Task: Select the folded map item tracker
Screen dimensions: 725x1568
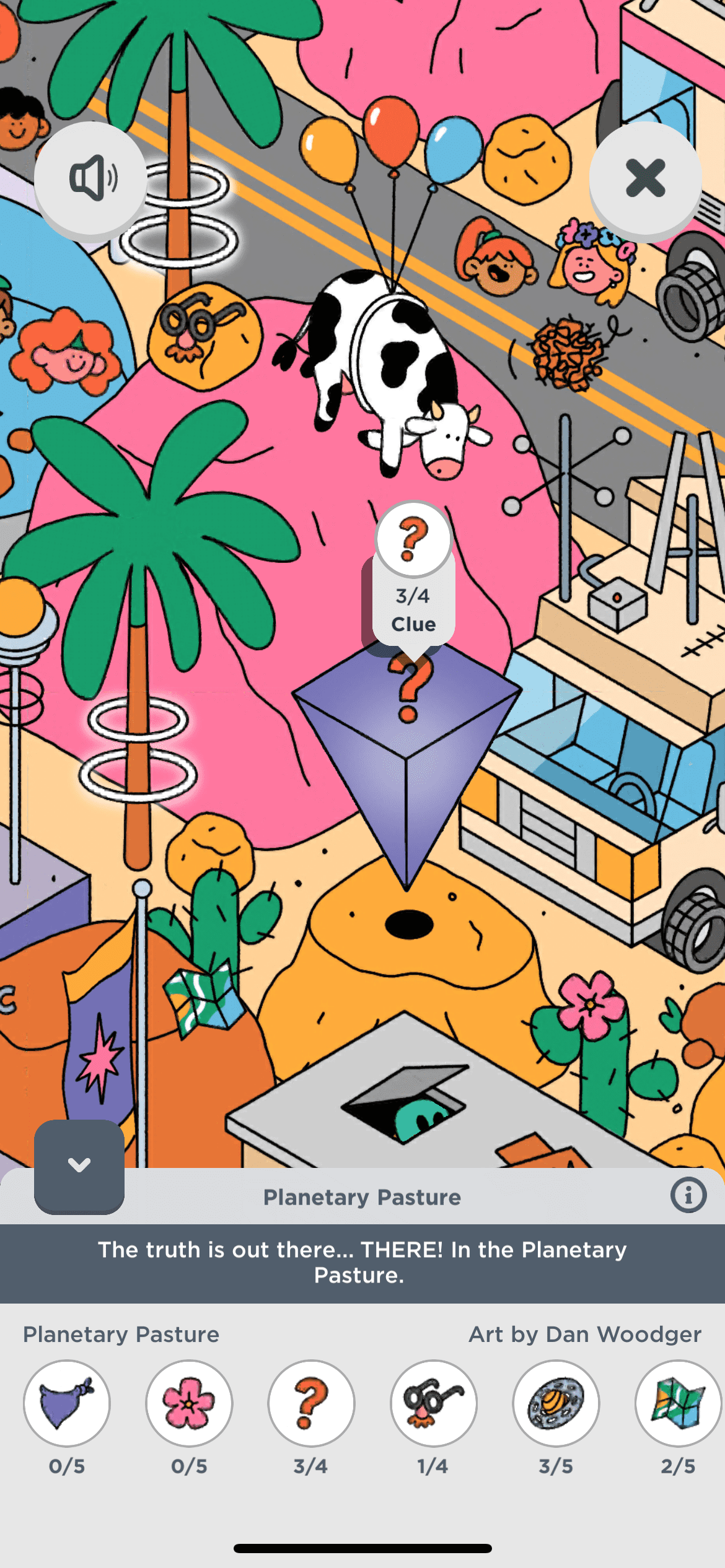Action: pyautogui.click(x=678, y=1403)
